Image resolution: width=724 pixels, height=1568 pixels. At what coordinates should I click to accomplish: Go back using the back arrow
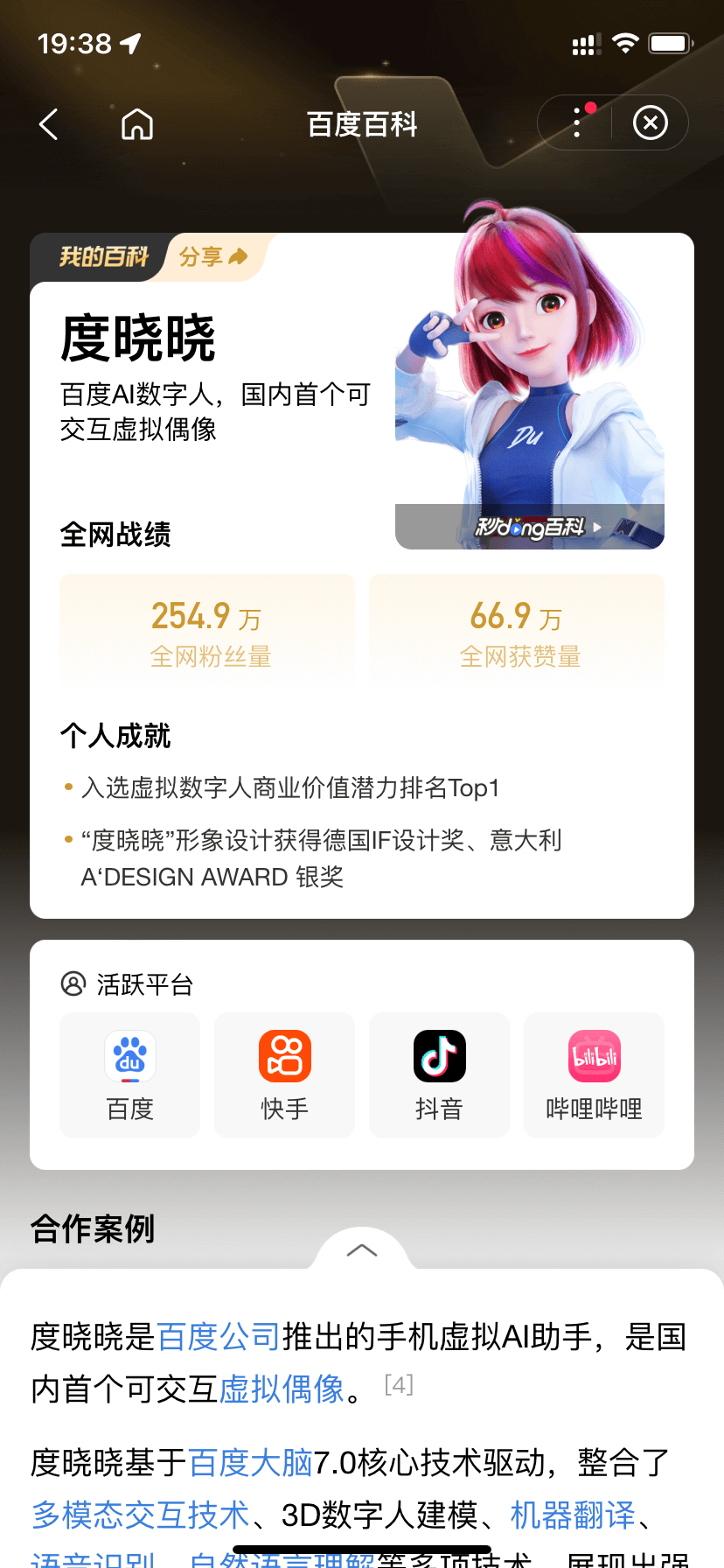[48, 123]
